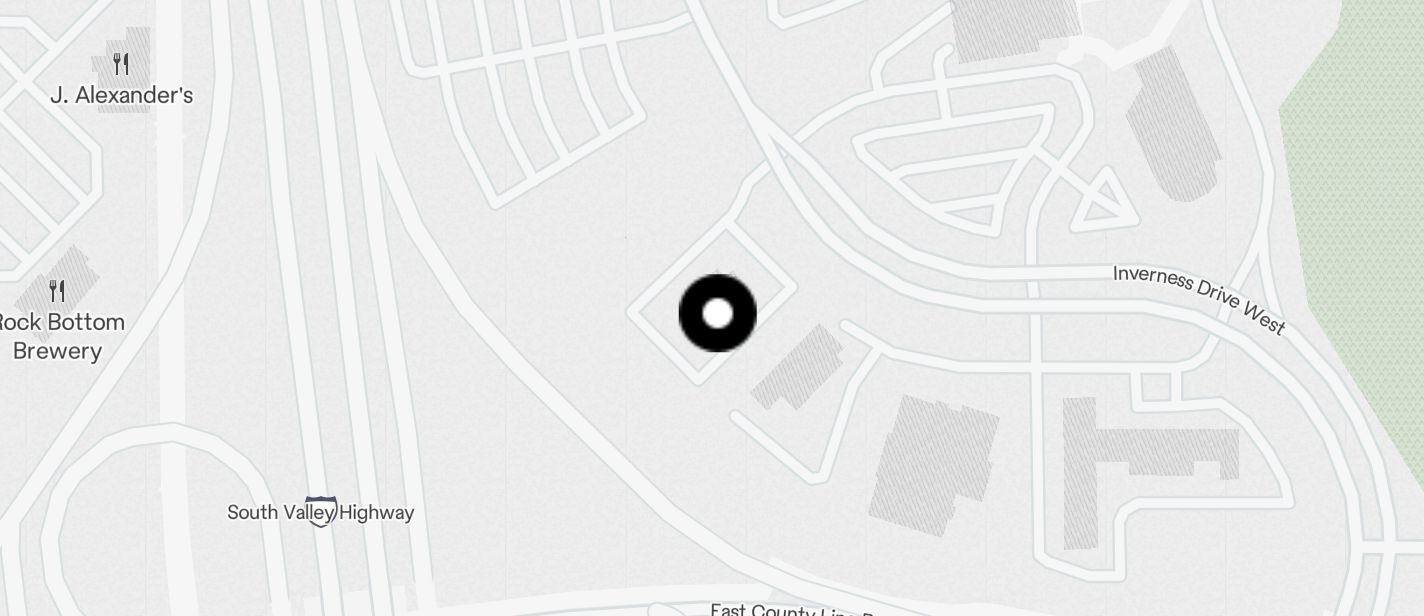Open Rock Bottom Brewery place marker
The height and width of the screenshot is (616, 1424).
tap(57, 292)
